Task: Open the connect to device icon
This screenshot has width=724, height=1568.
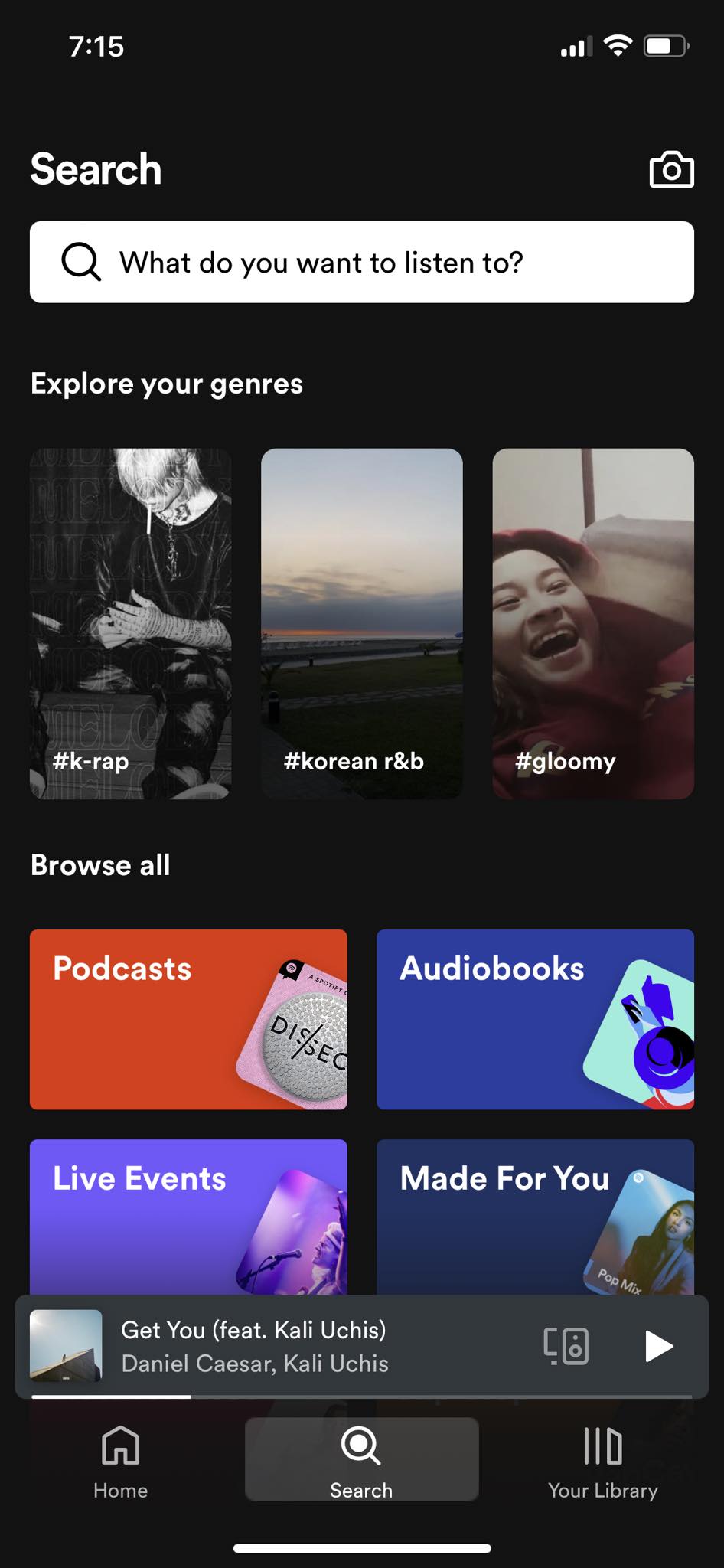Action: tap(566, 1346)
